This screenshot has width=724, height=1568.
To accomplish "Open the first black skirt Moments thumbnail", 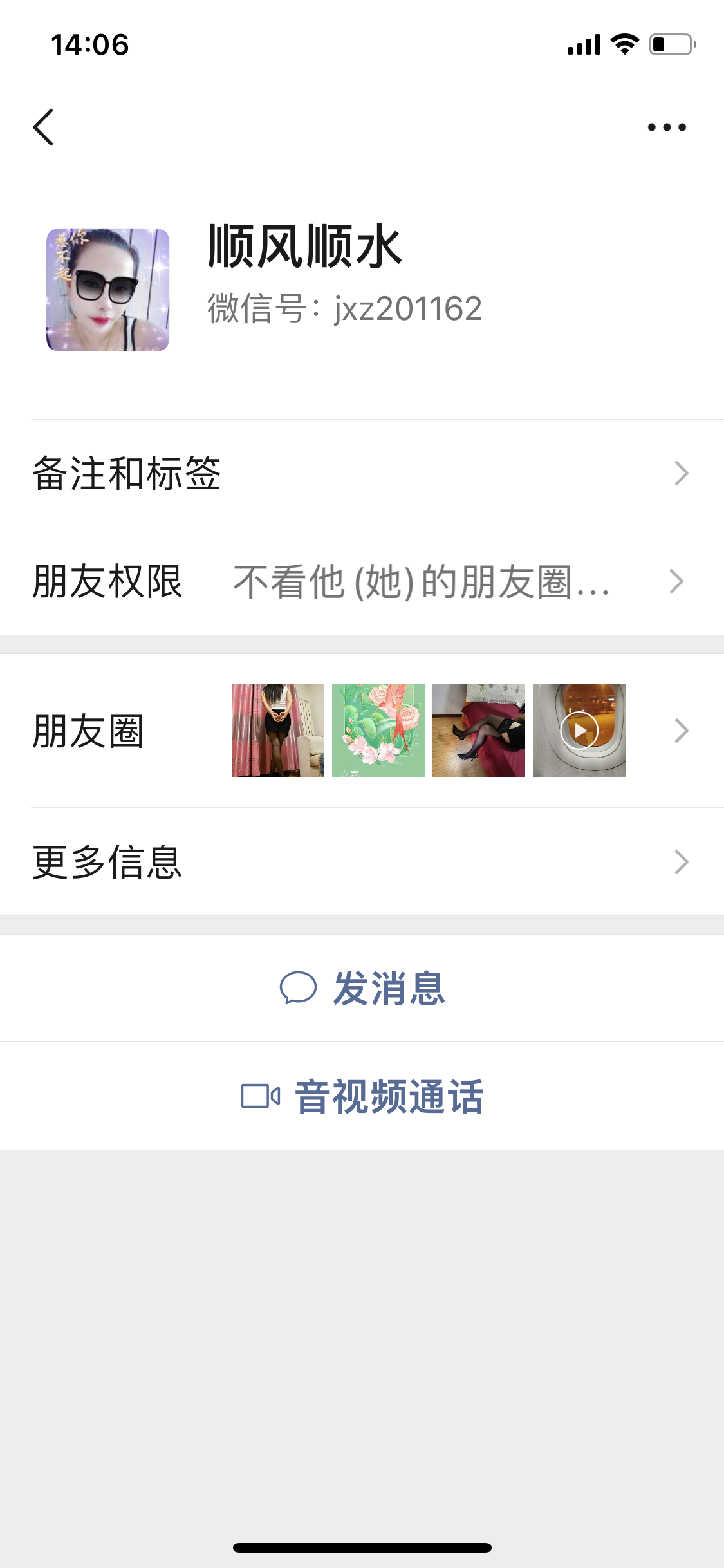I will click(276, 731).
